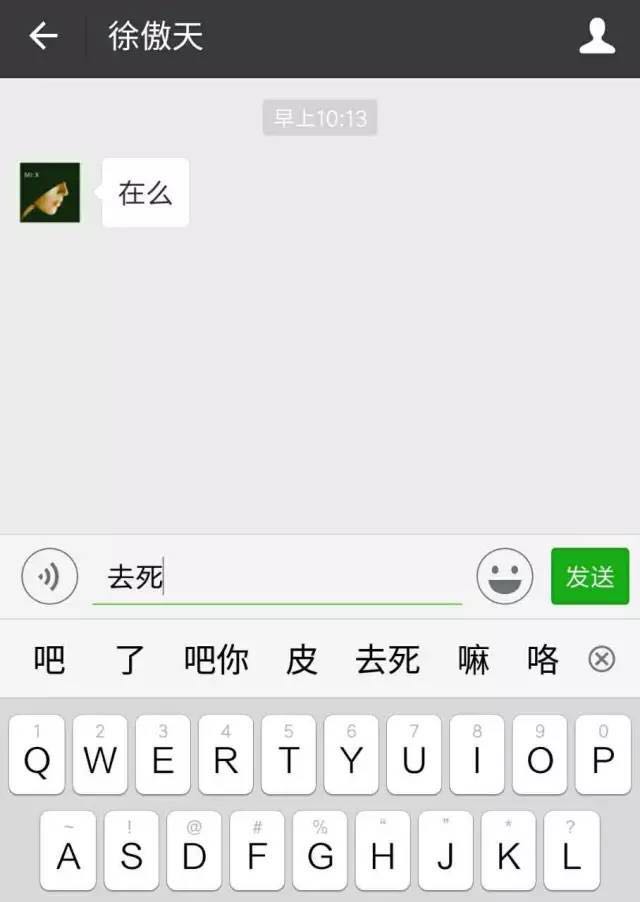Dismiss the suggestion bar
Image resolution: width=640 pixels, height=902 pixels.
pyautogui.click(x=601, y=659)
